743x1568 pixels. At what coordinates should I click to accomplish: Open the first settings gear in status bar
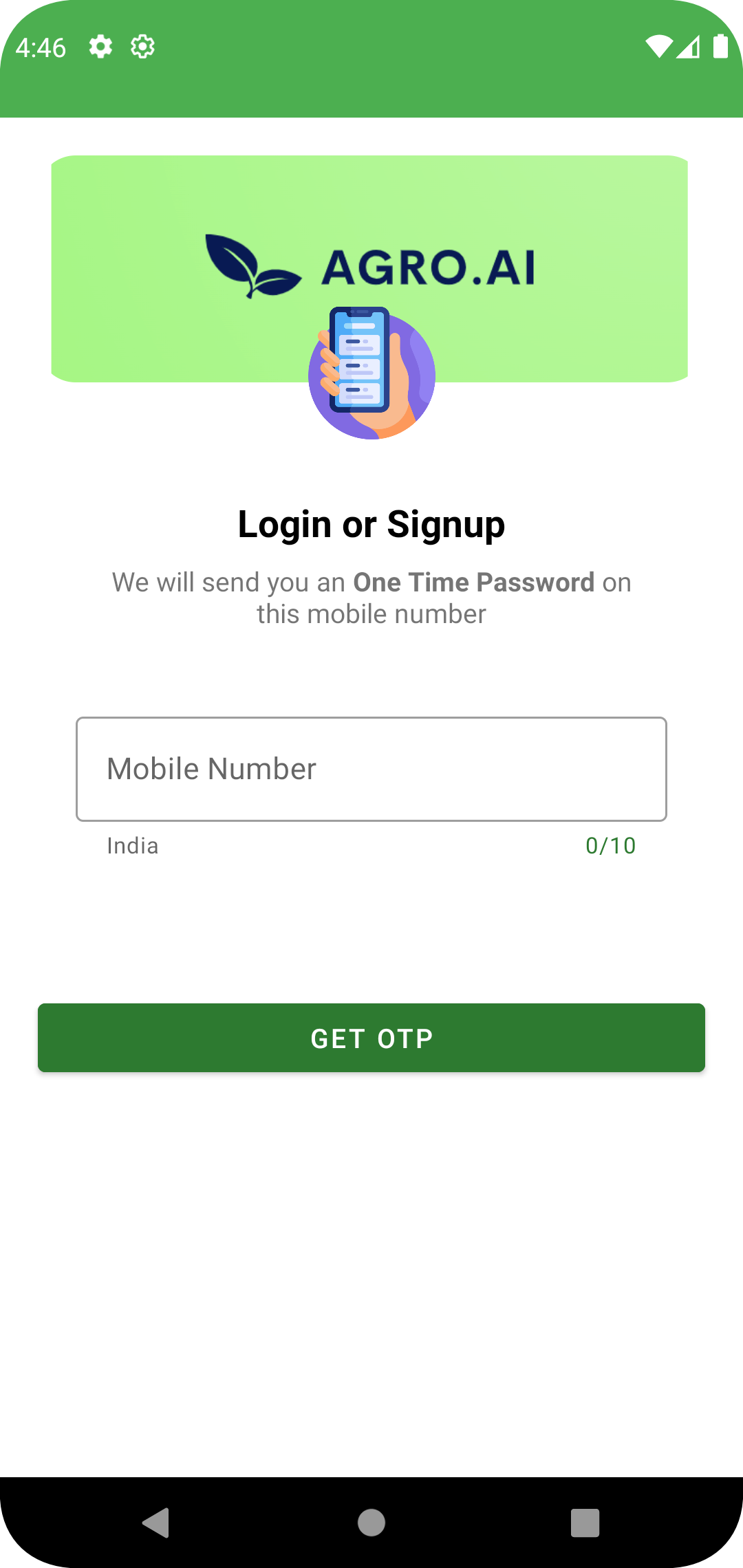pos(100,47)
